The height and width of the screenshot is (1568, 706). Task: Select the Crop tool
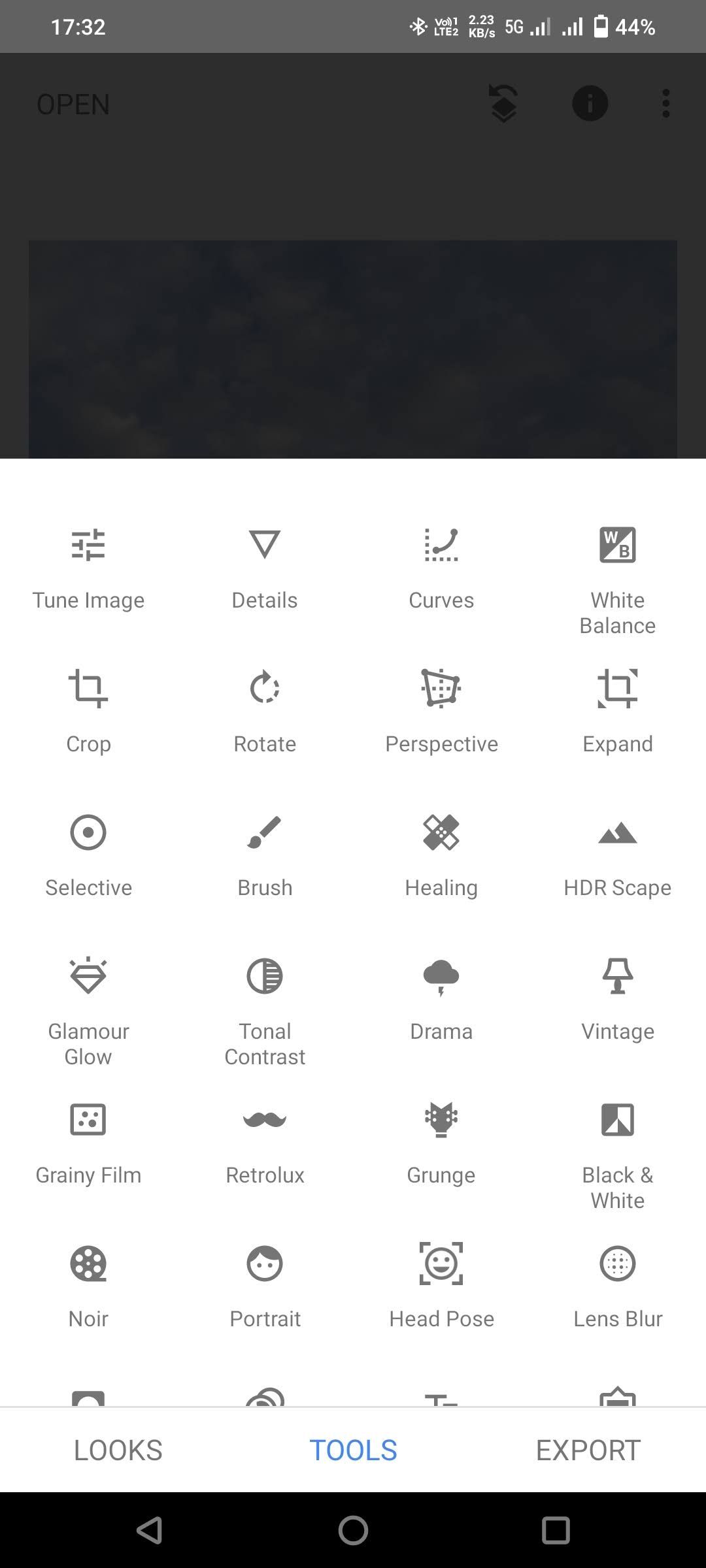(x=88, y=712)
